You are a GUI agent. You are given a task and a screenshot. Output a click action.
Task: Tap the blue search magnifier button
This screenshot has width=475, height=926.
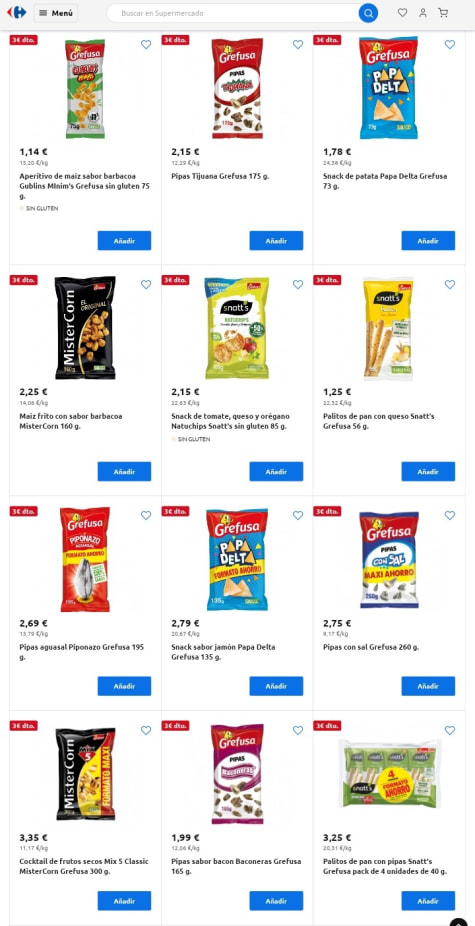pyautogui.click(x=368, y=13)
